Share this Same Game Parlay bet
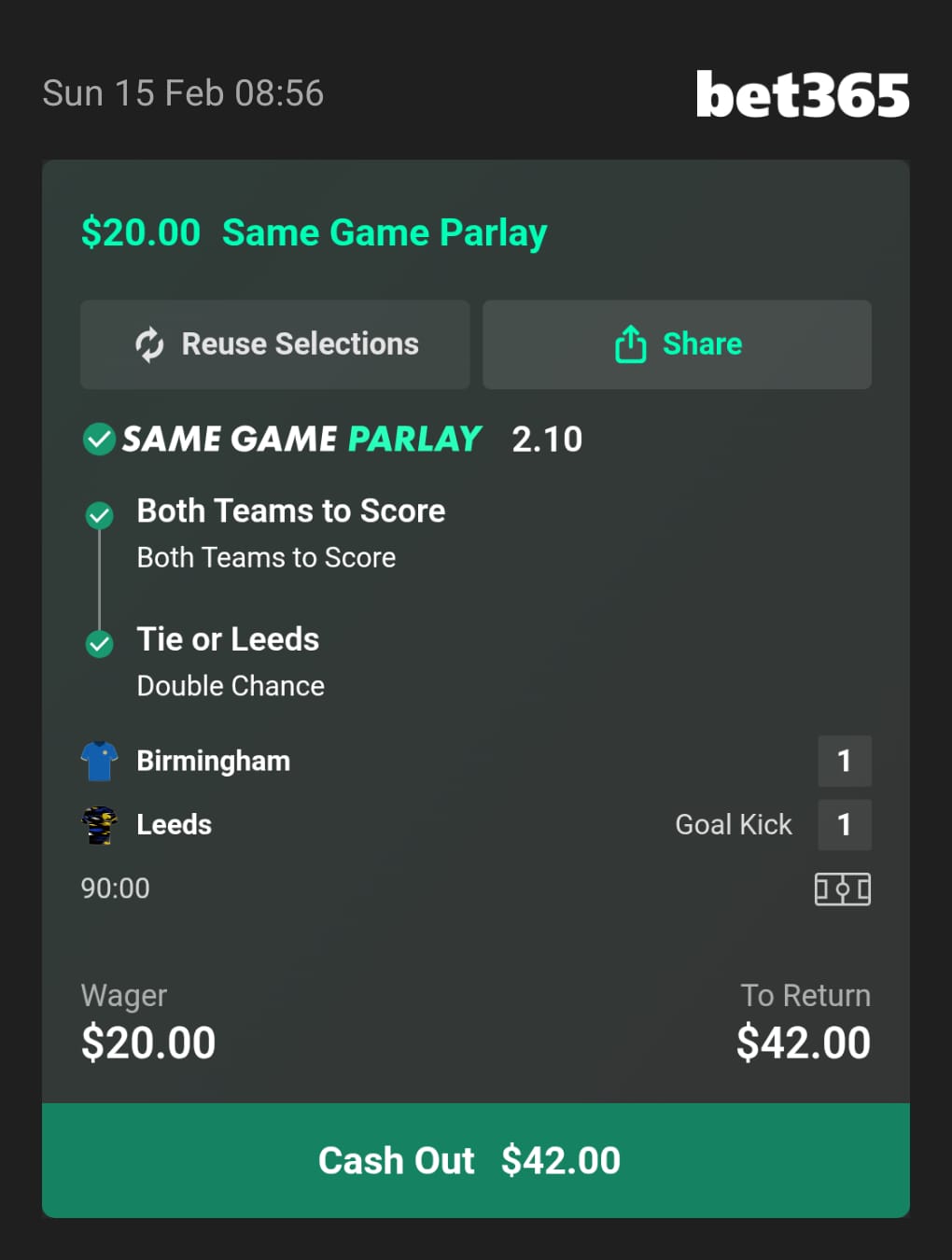The height and width of the screenshot is (1260, 952). pyautogui.click(x=677, y=344)
